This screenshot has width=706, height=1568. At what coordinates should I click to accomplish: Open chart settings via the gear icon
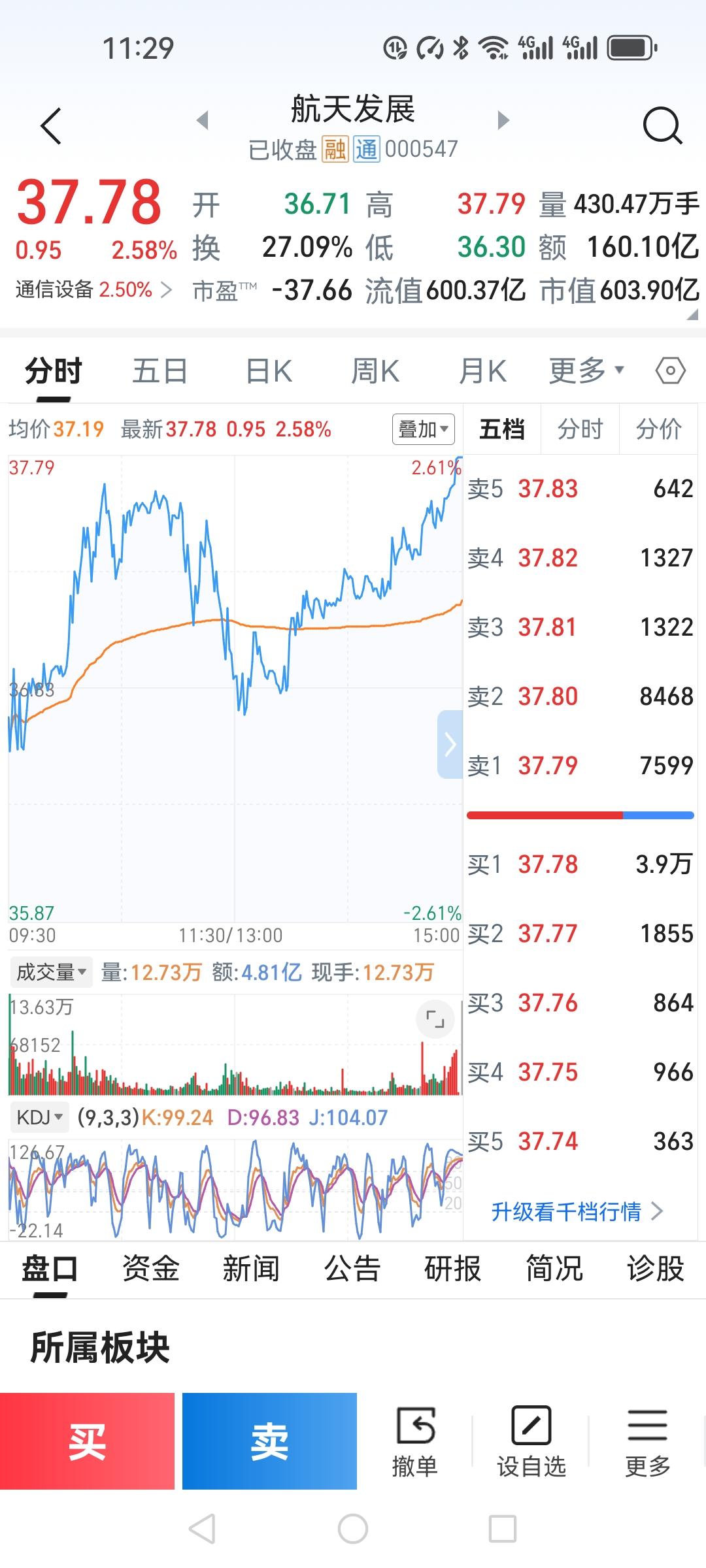pos(670,370)
